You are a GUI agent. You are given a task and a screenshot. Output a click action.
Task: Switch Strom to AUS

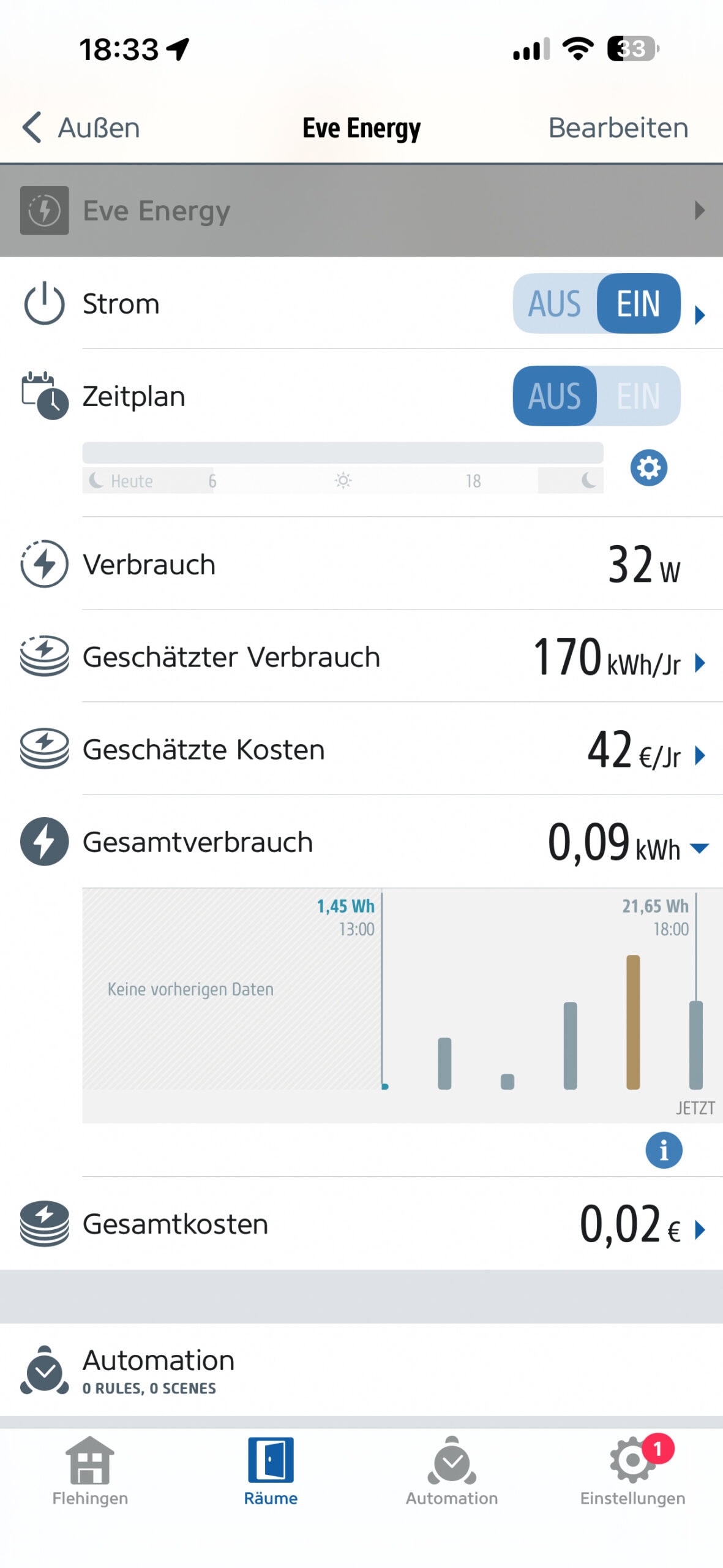[555, 303]
